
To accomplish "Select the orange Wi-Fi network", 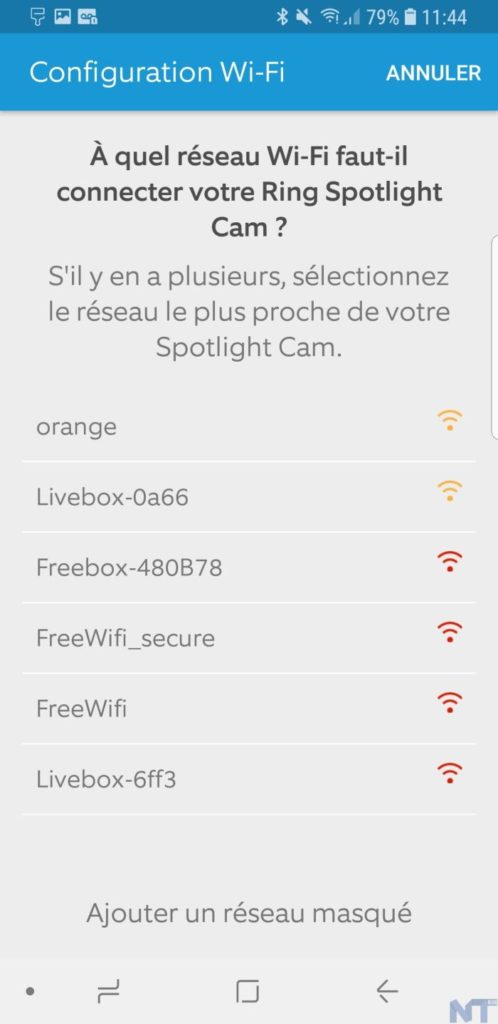I will click(x=249, y=426).
